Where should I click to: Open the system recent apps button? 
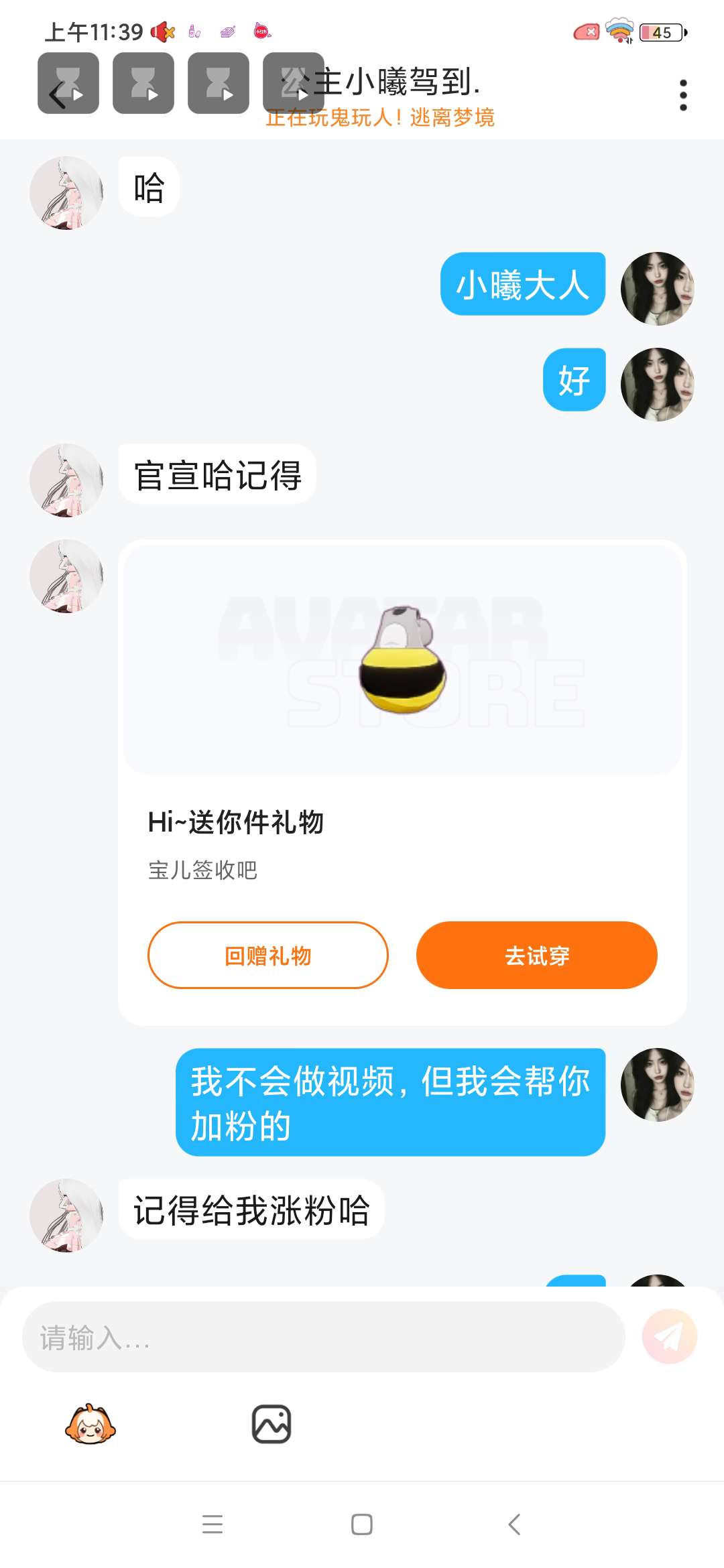point(213,1524)
